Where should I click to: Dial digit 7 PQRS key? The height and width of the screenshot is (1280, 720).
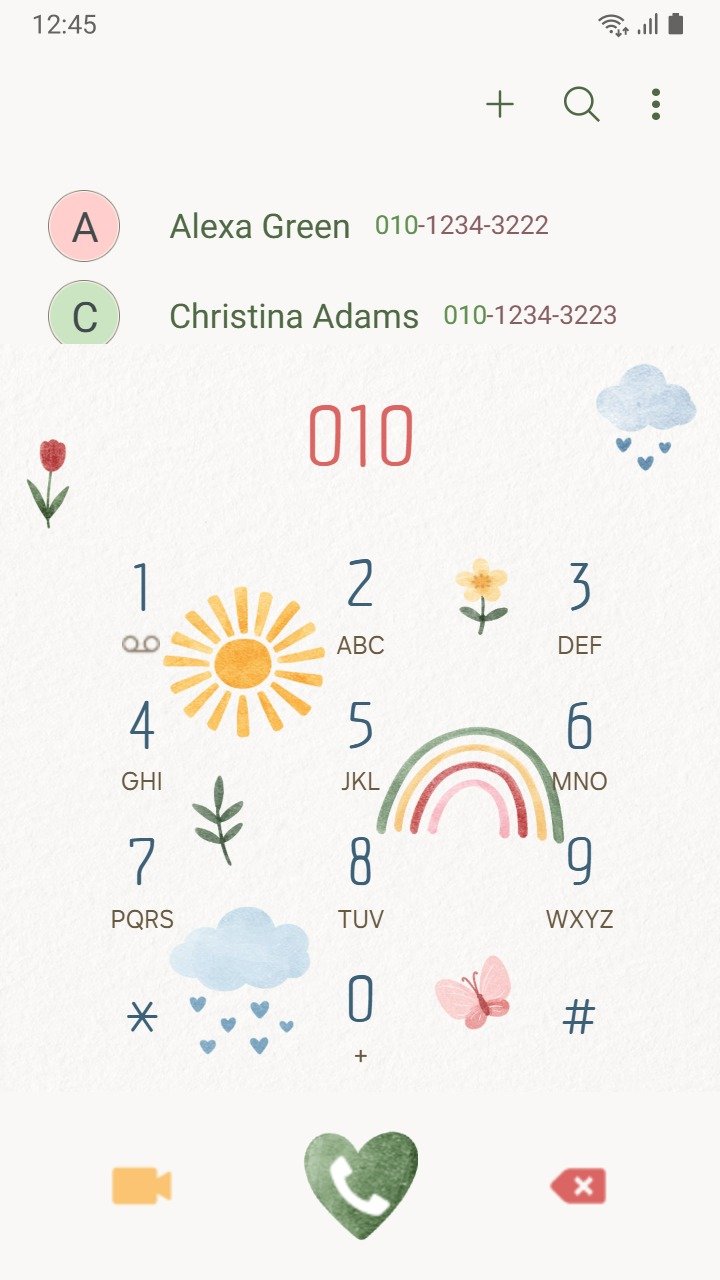pos(141,882)
